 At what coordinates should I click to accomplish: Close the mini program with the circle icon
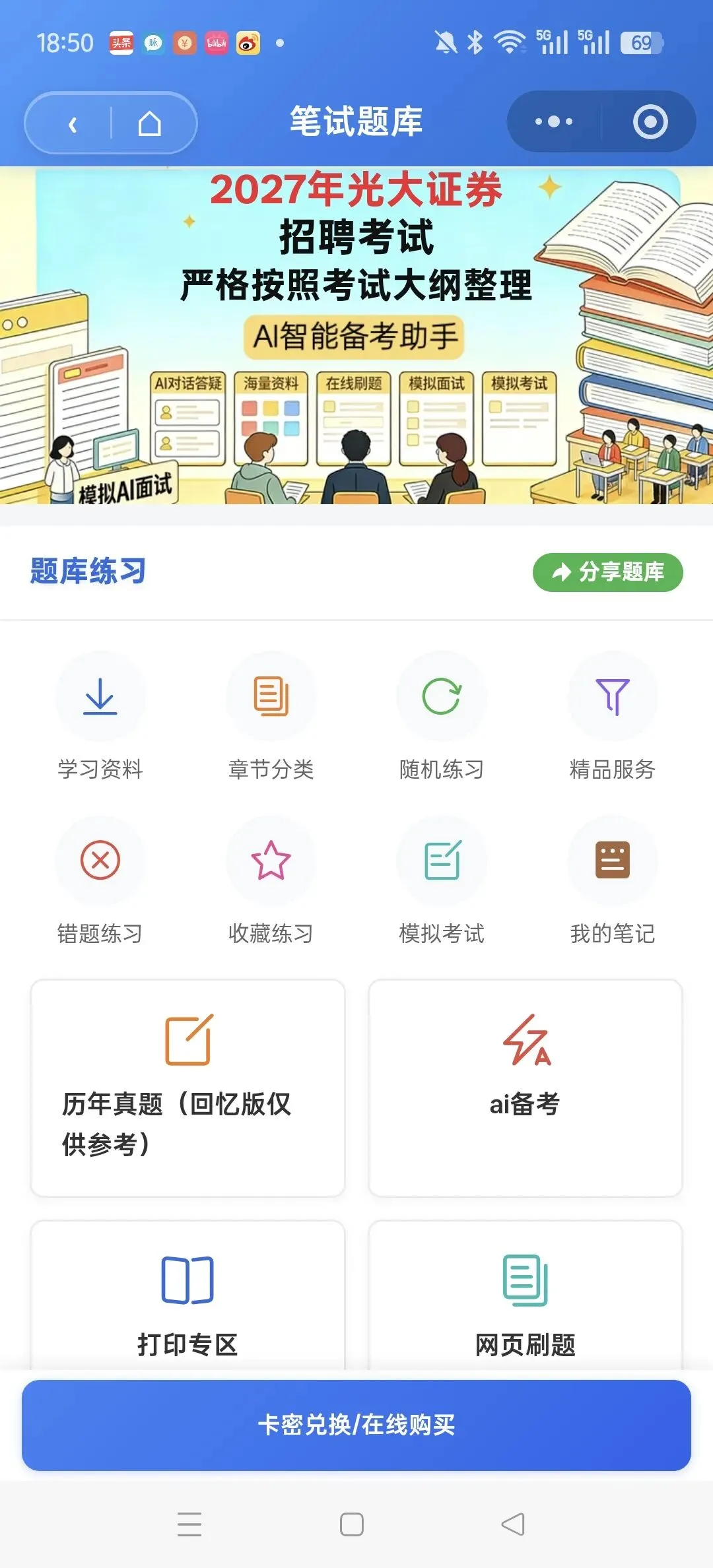[x=650, y=122]
